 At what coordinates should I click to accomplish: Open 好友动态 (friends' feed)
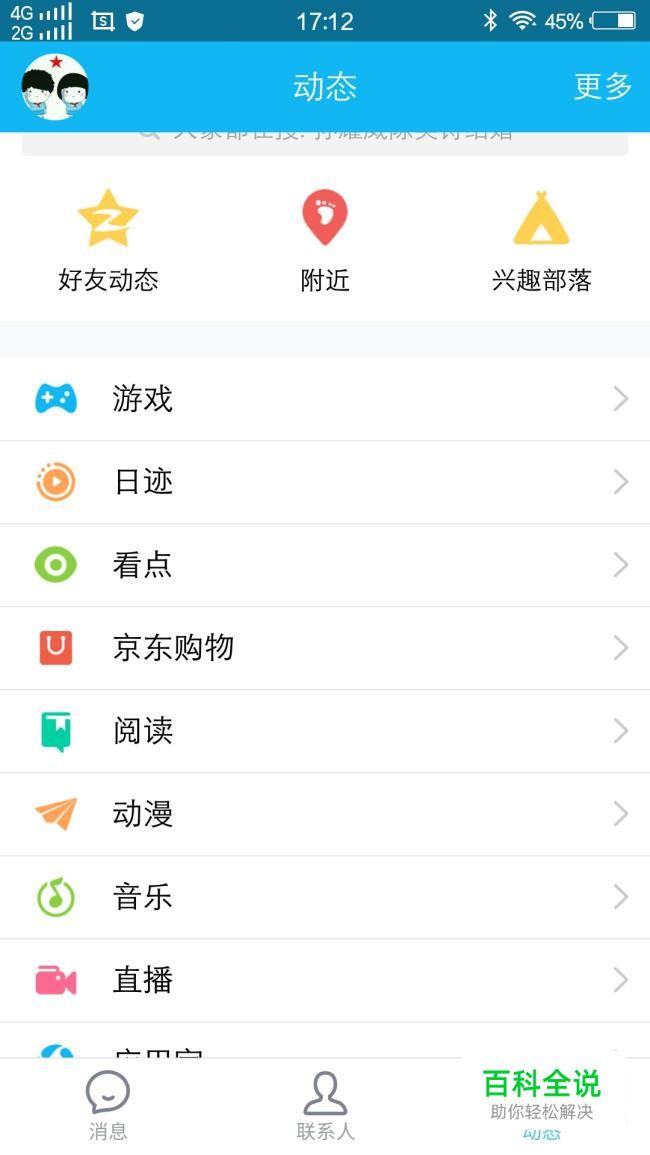point(108,240)
